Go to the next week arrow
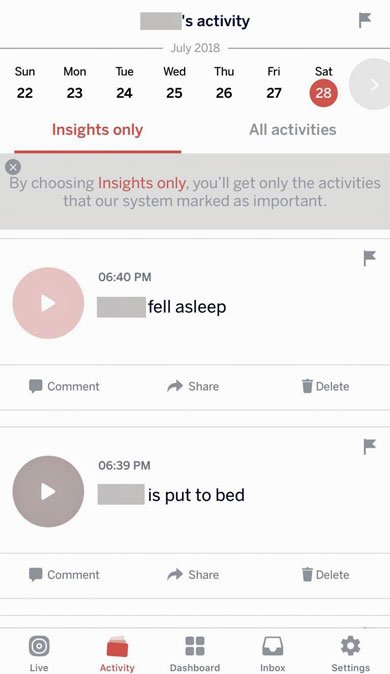Image resolution: width=390 pixels, height=674 pixels. (x=372, y=84)
